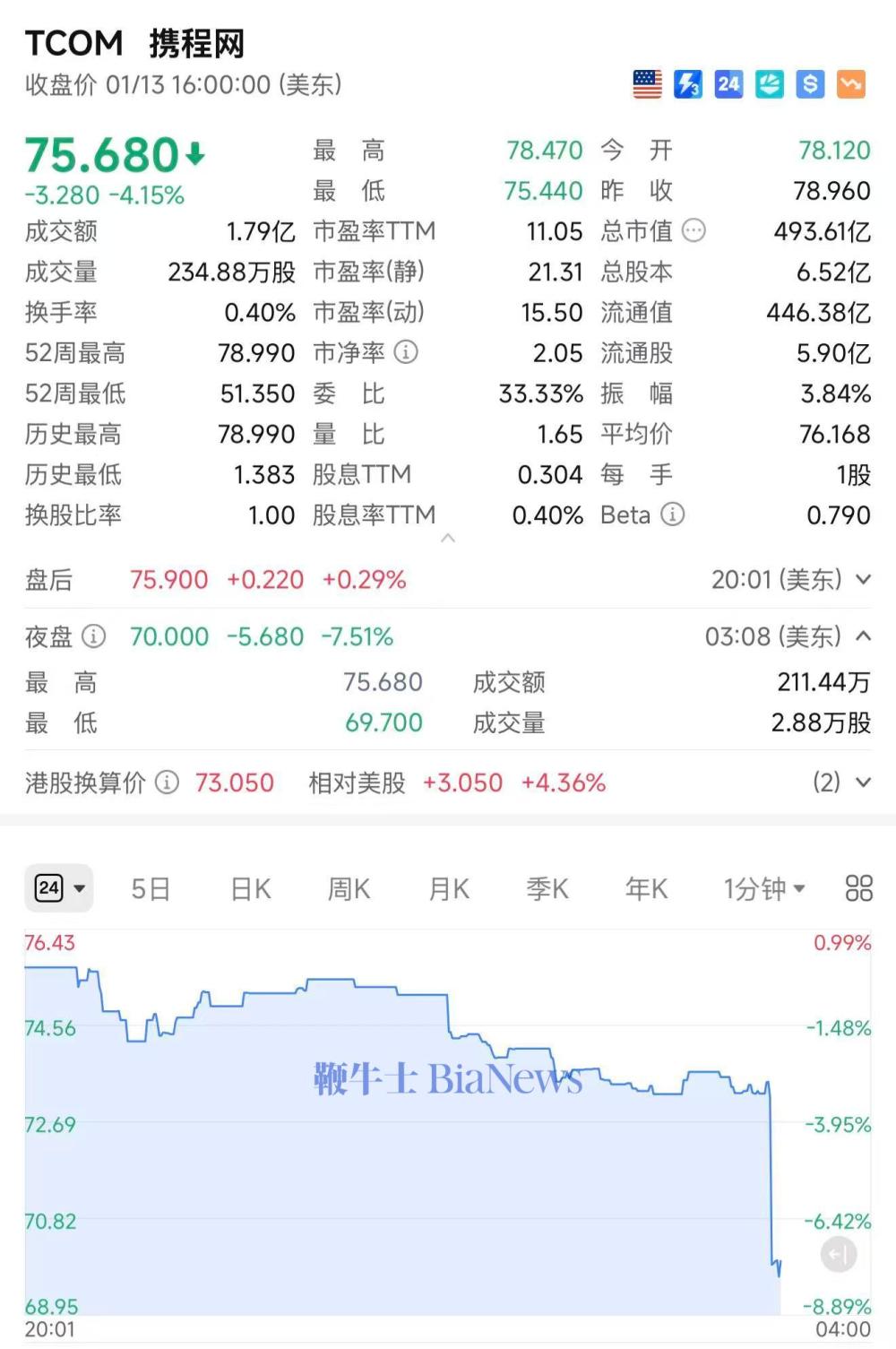This screenshot has height=1349, width=896.
Task: Switch to the 年K chart
Action: pos(646,888)
